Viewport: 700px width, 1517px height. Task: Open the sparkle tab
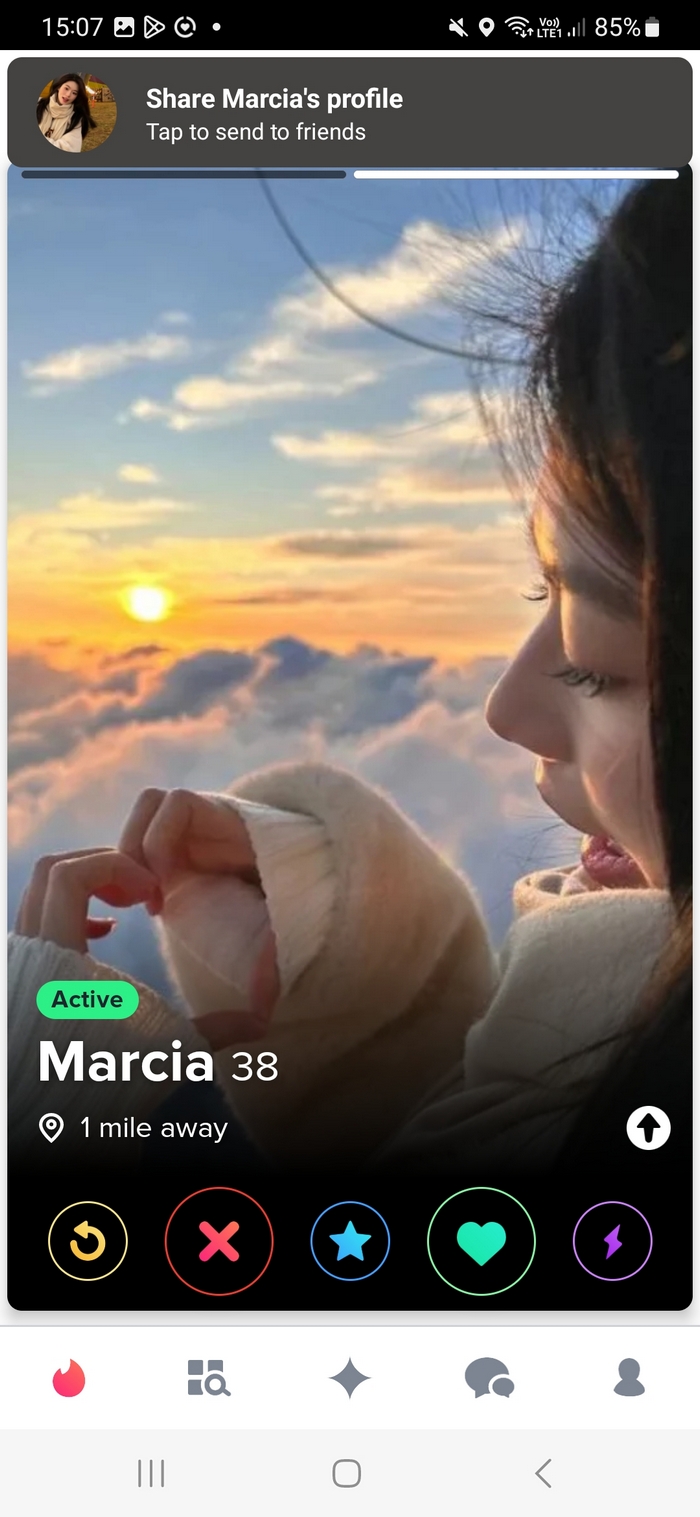[x=350, y=1378]
